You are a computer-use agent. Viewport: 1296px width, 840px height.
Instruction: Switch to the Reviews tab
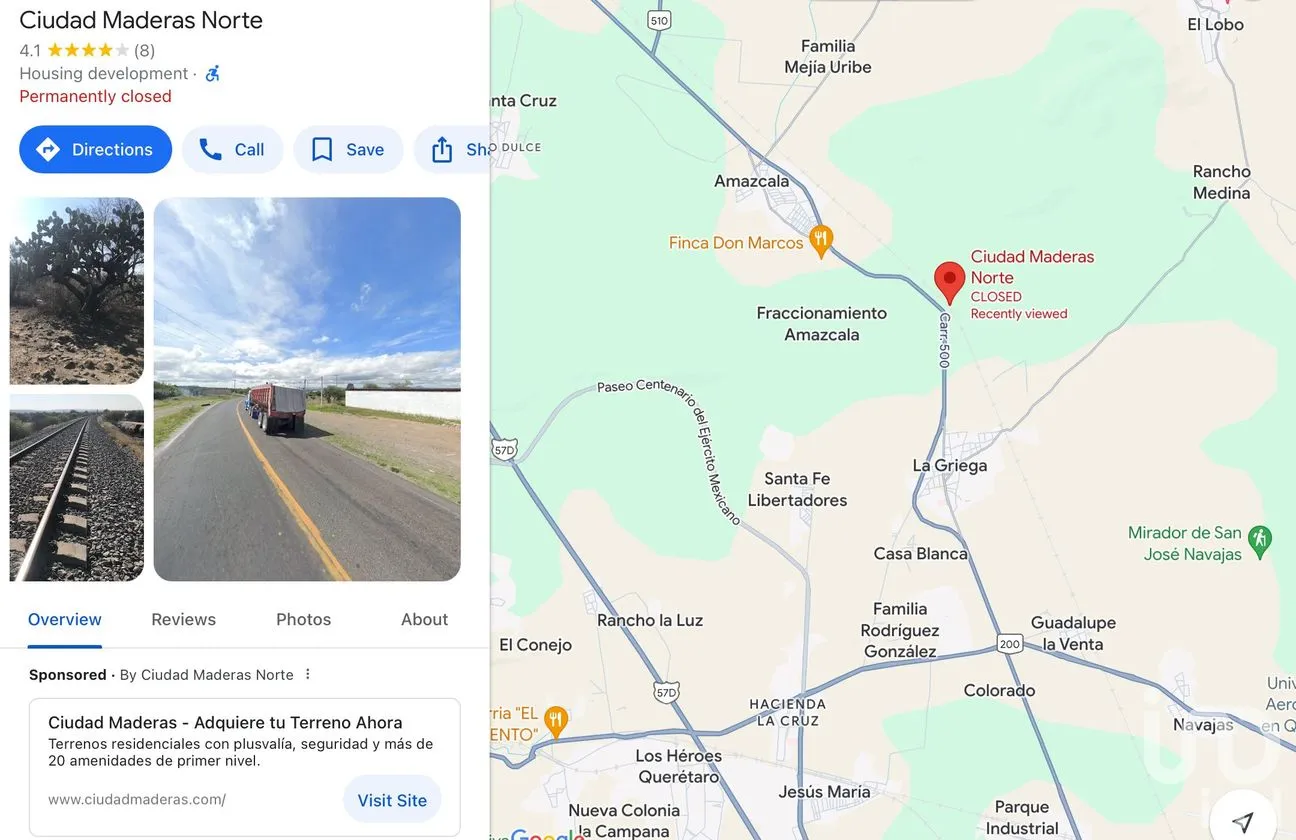[183, 620]
